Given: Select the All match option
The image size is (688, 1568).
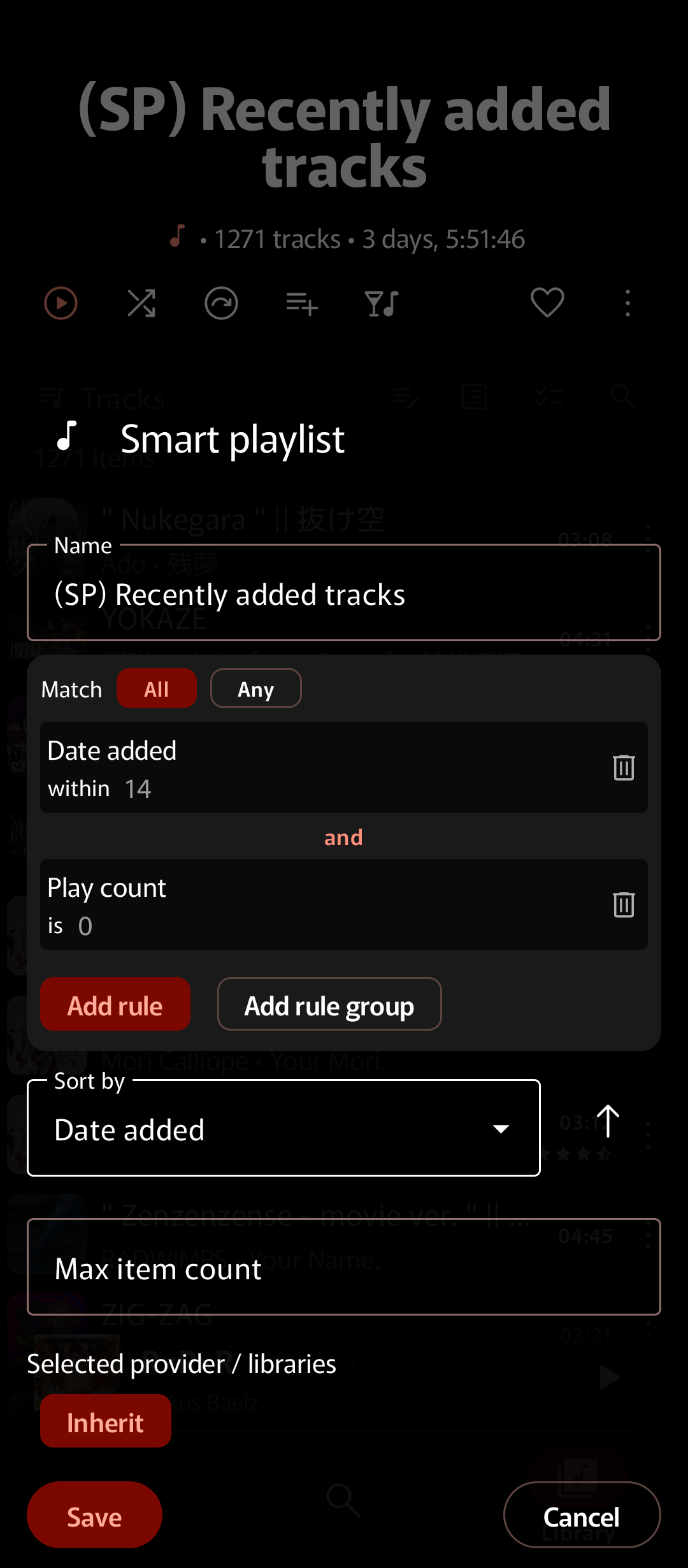Looking at the screenshot, I should click(157, 688).
